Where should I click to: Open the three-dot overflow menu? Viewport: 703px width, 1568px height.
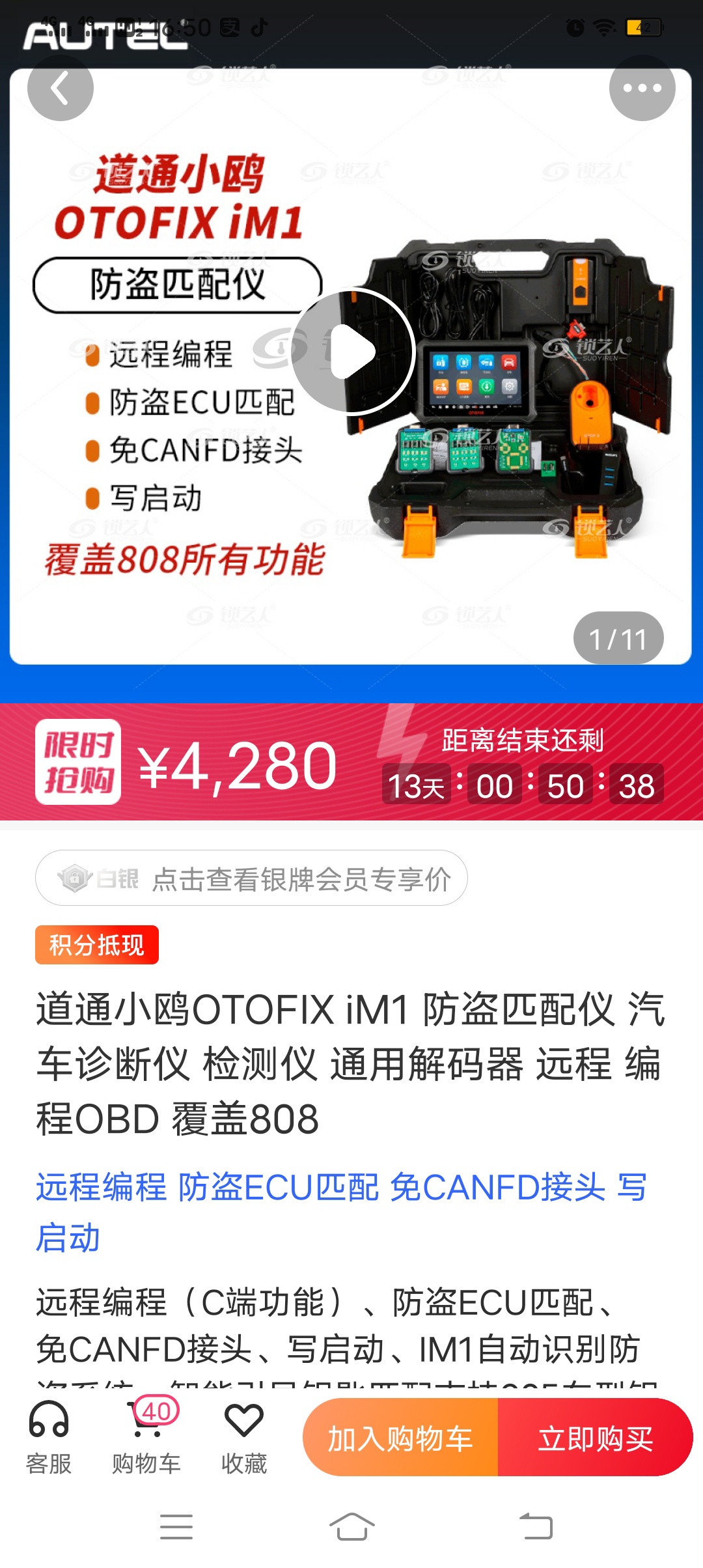641,89
